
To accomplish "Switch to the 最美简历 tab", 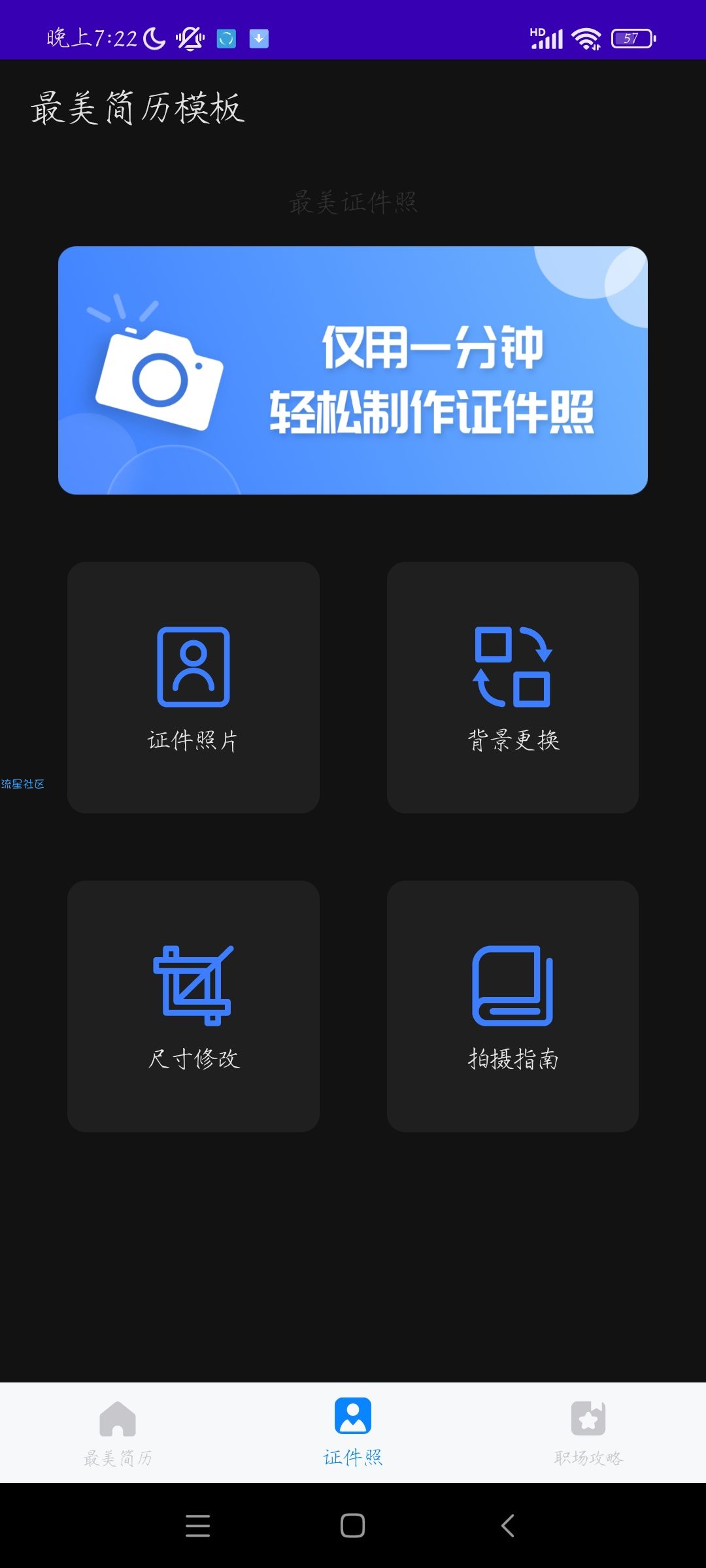I will (x=118, y=1432).
